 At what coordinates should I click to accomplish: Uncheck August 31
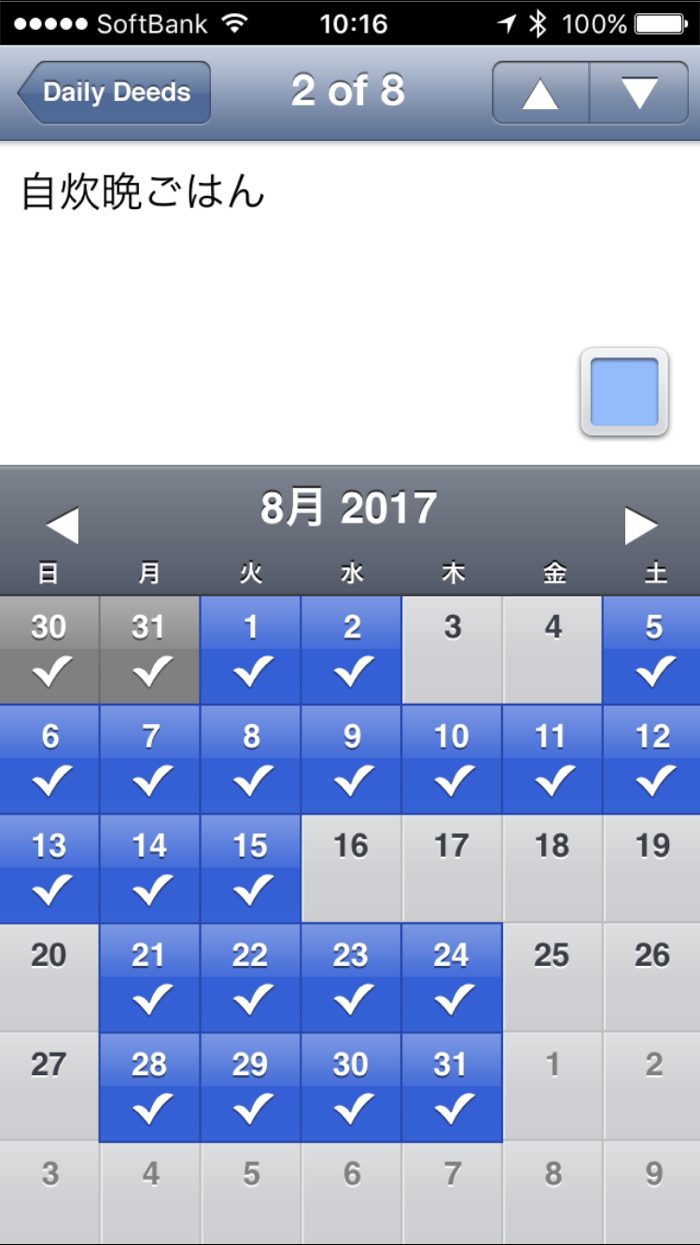(452, 1086)
